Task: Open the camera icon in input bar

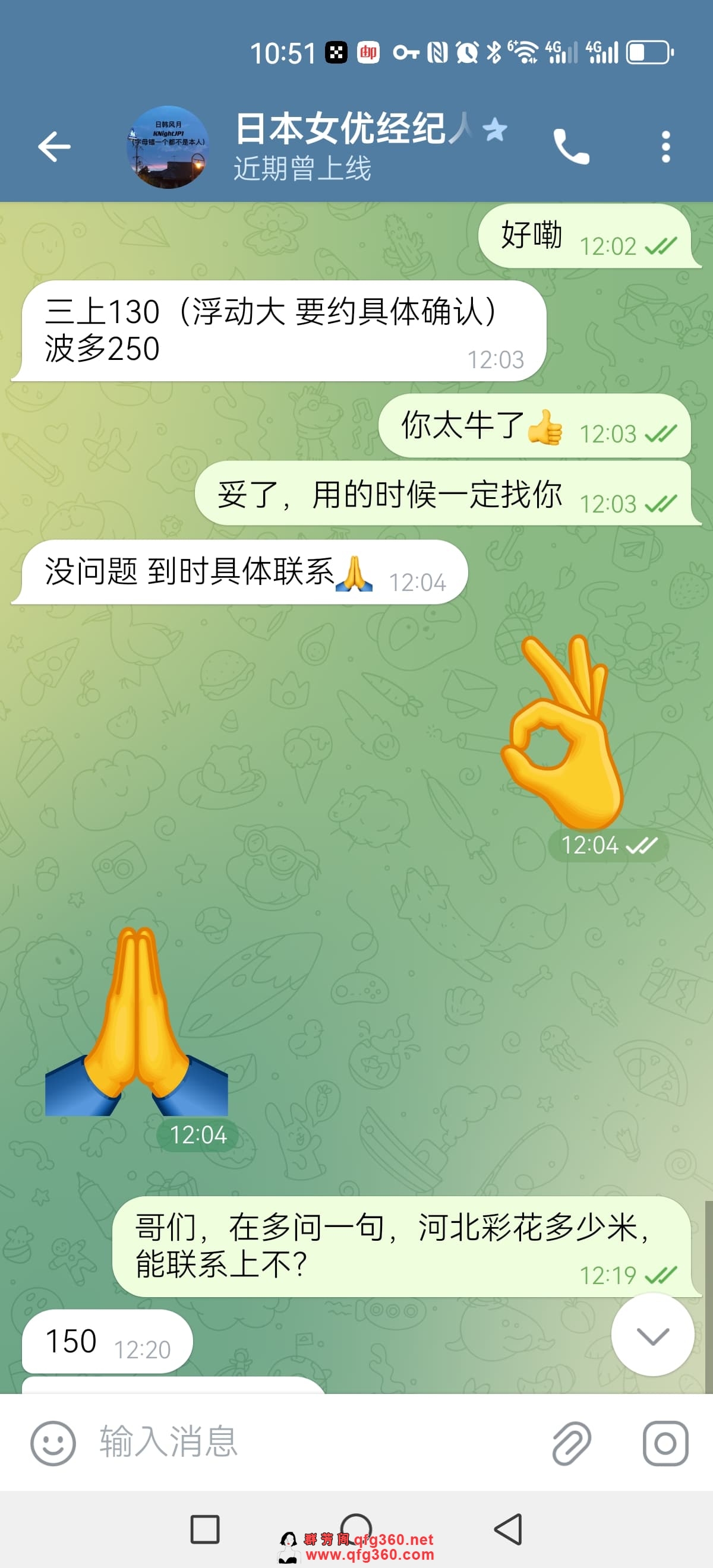Action: click(665, 1443)
